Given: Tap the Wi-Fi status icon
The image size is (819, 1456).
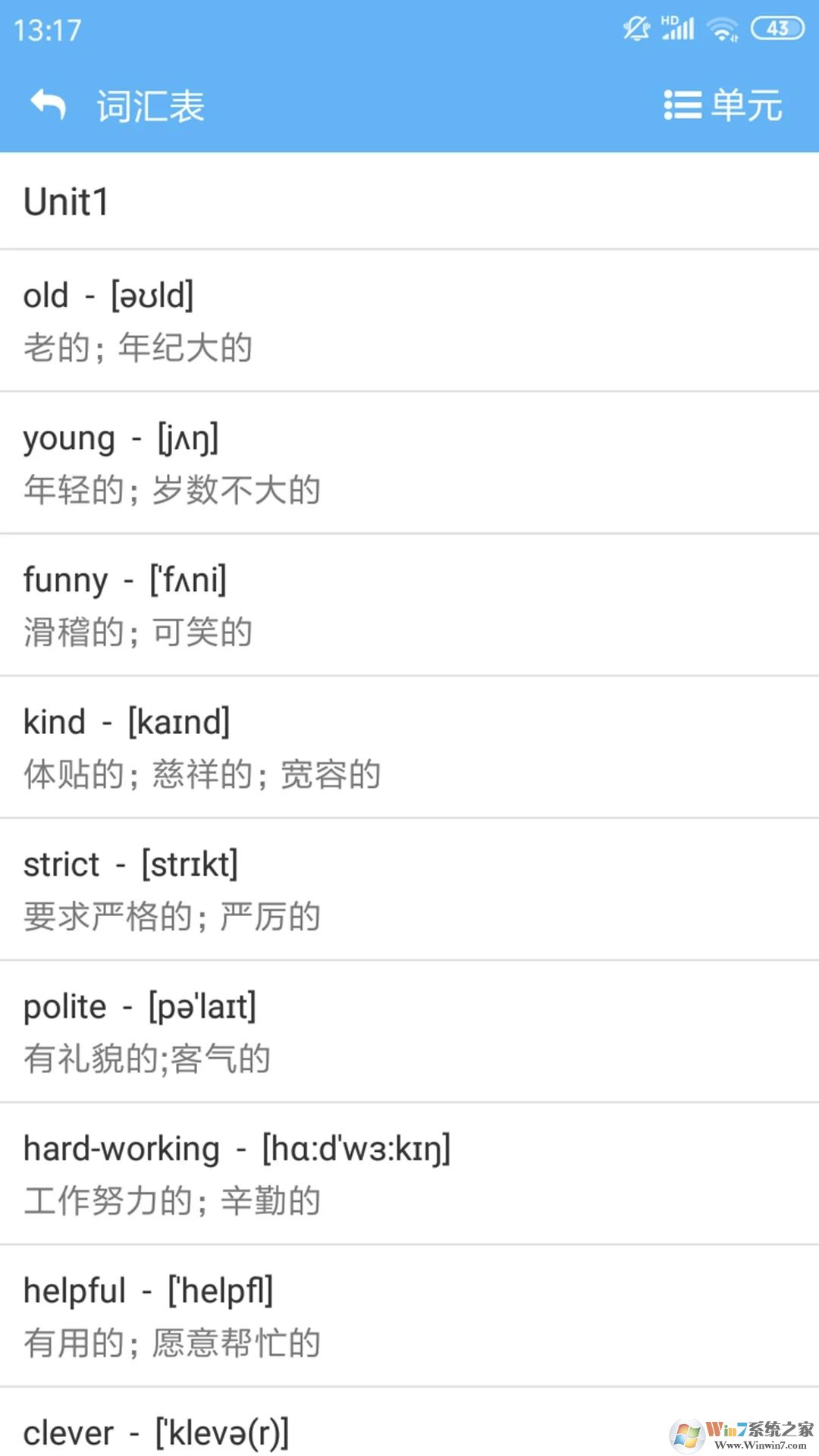Looking at the screenshot, I should 722,29.
